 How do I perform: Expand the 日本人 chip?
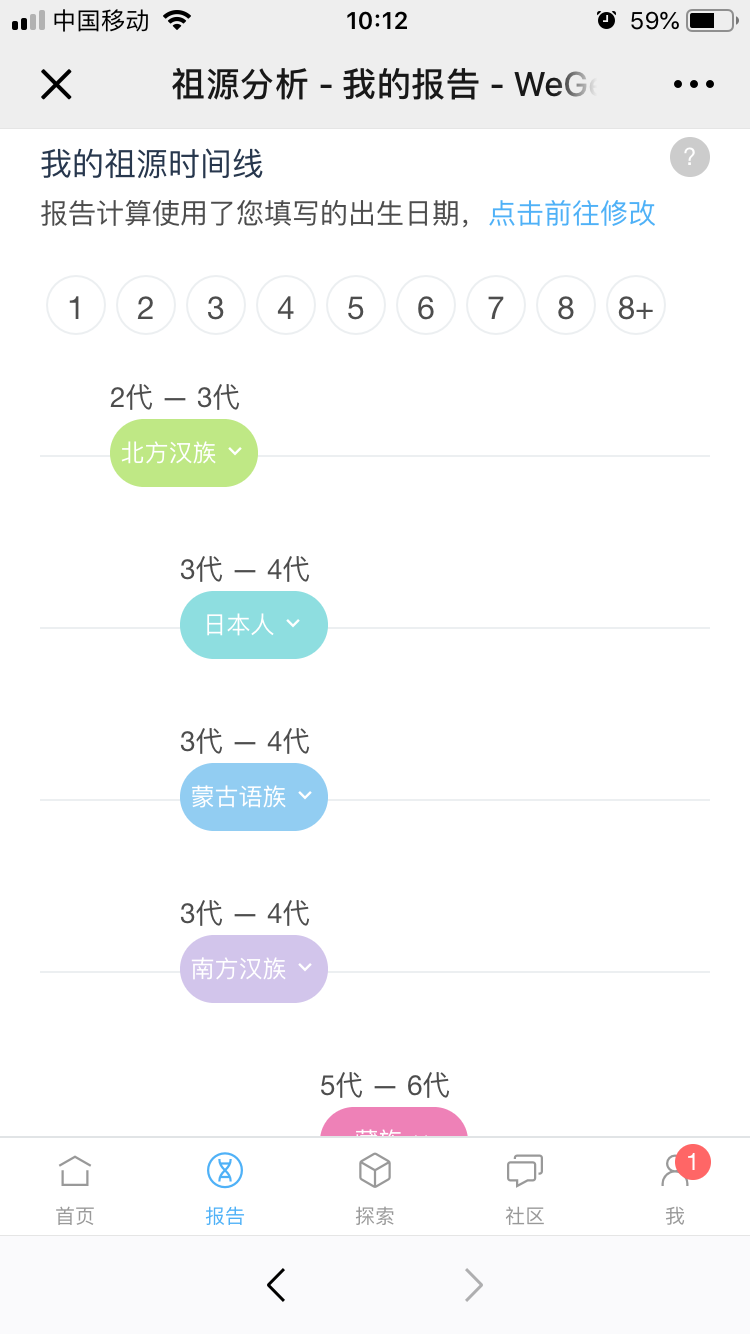coord(254,625)
